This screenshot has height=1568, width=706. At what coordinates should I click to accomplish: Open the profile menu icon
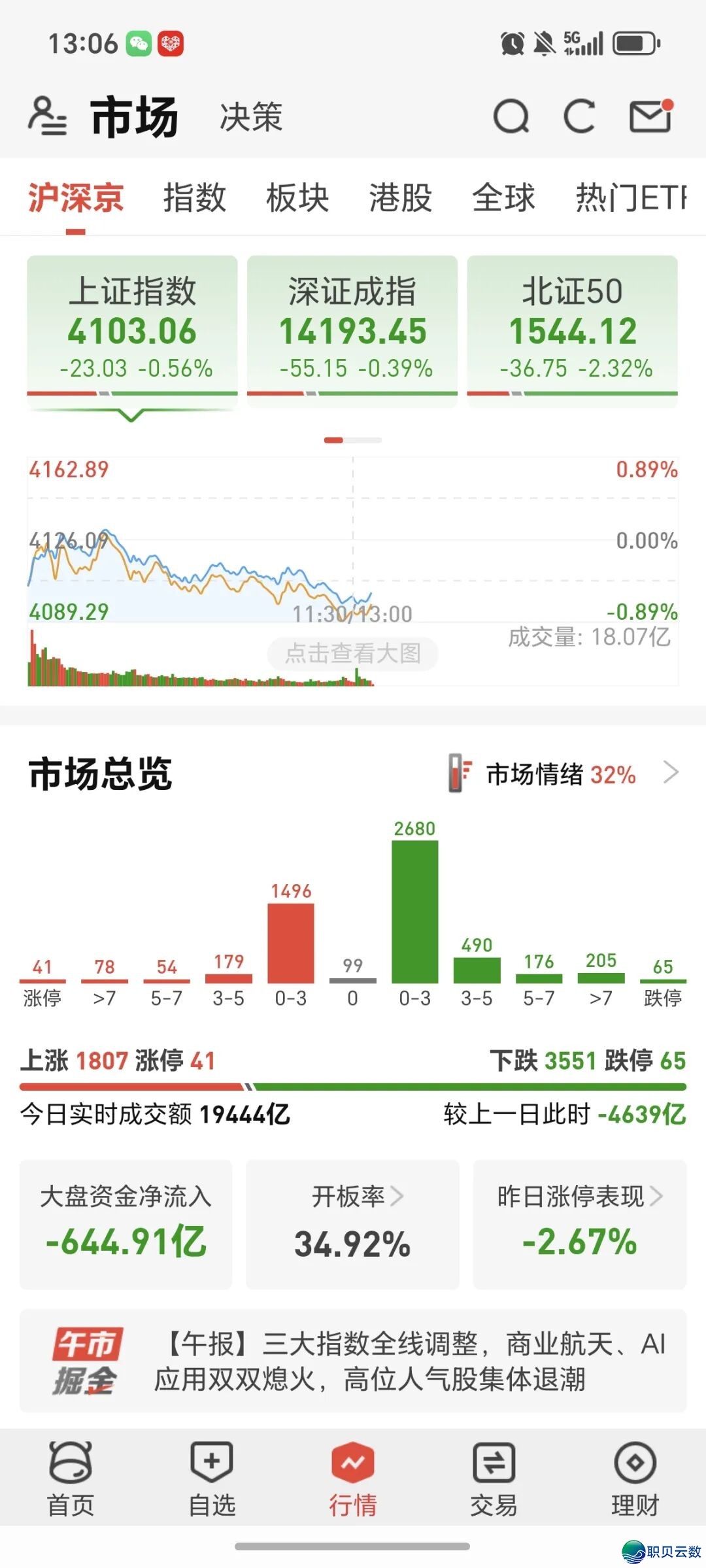[47, 116]
